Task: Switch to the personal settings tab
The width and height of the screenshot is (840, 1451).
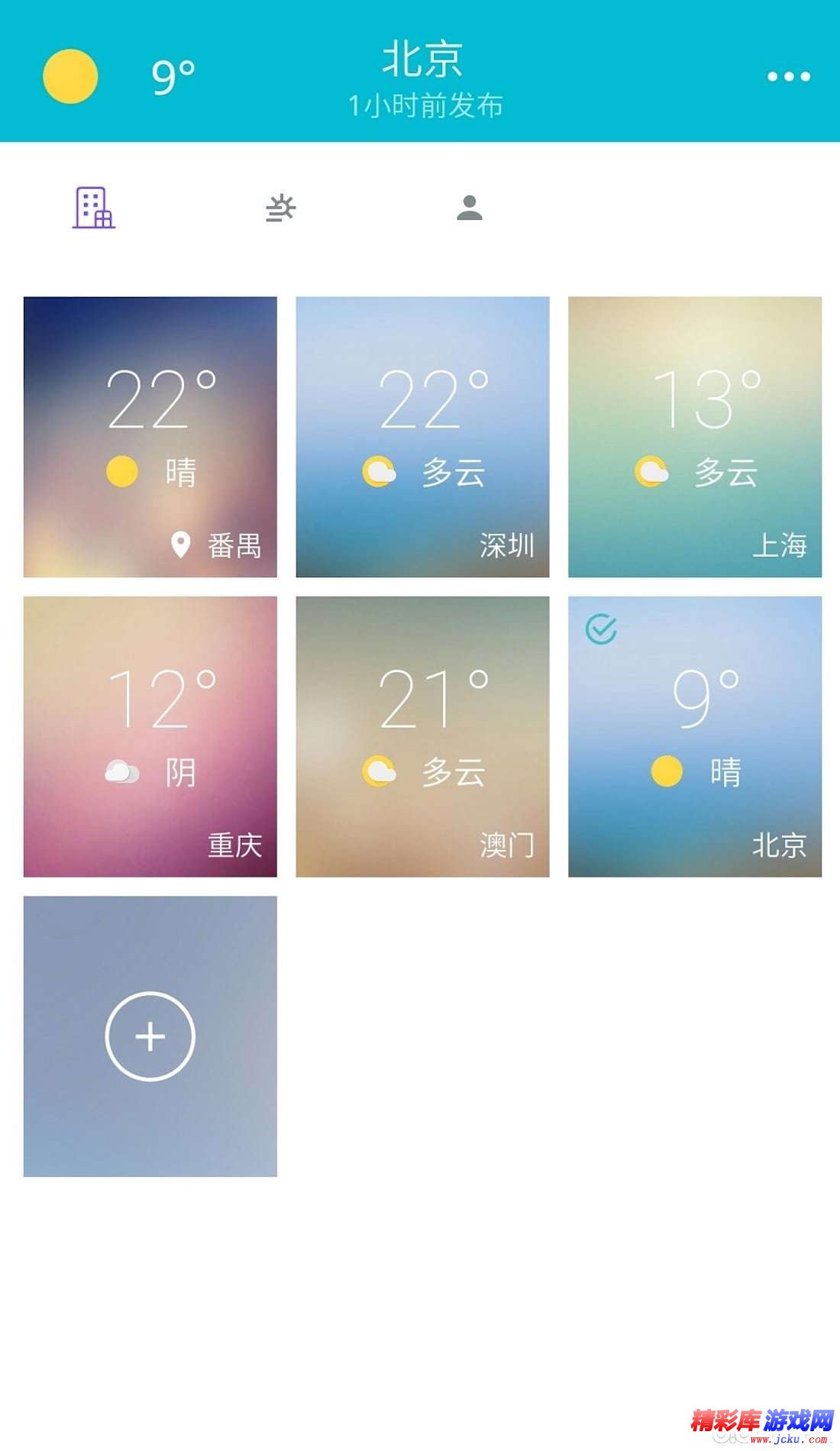Action: tap(470, 208)
